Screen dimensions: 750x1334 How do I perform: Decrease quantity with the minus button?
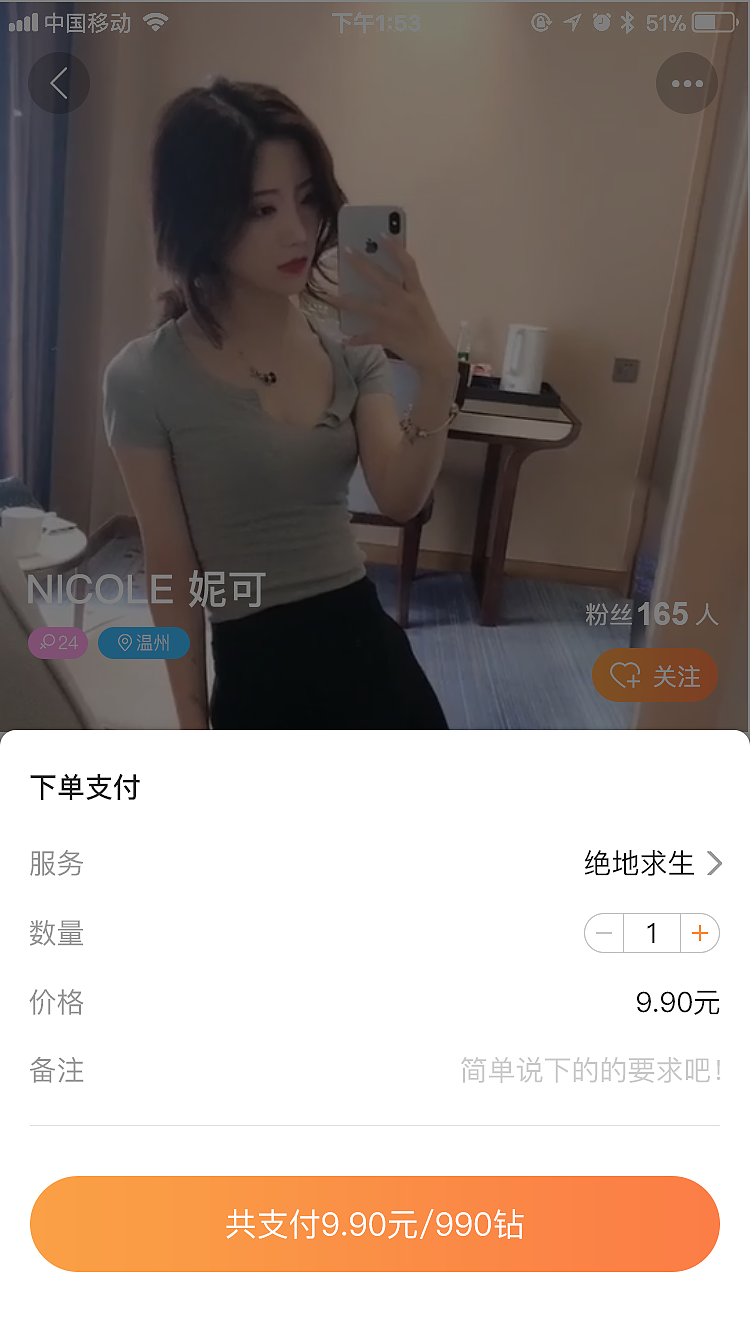point(603,933)
